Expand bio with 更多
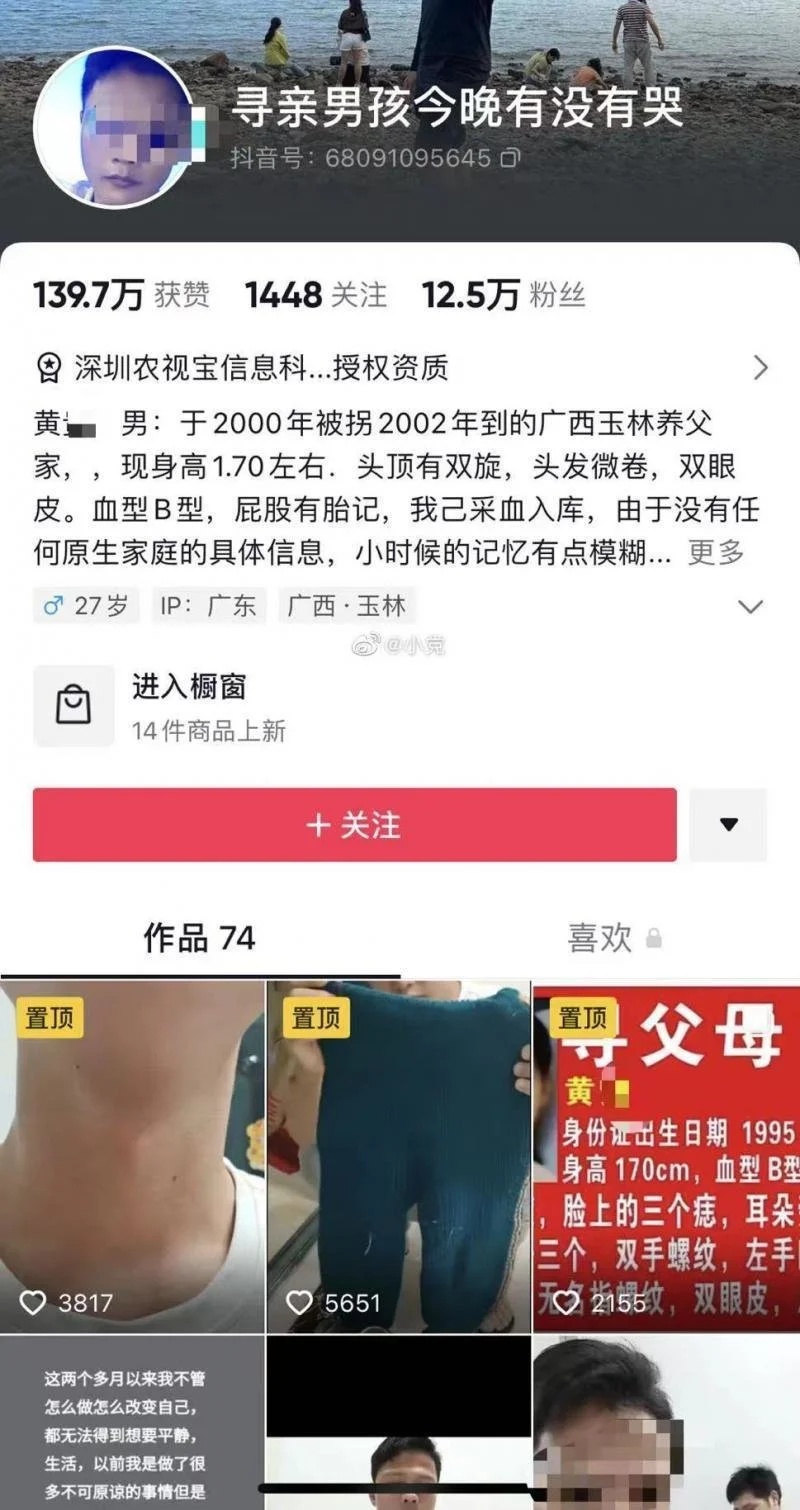800x1510 pixels. click(716, 552)
